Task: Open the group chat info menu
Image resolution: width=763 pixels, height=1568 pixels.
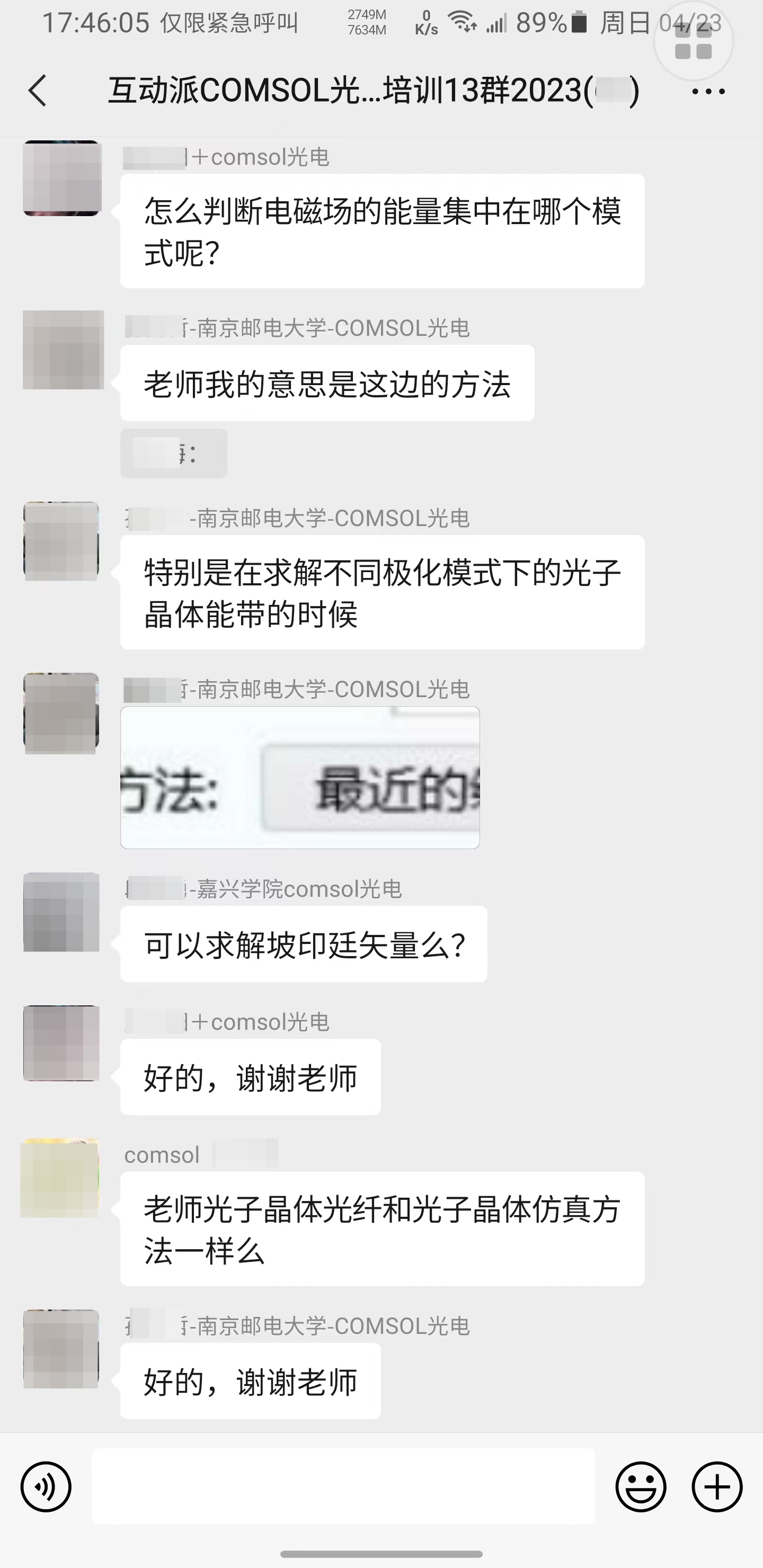Action: 708,91
